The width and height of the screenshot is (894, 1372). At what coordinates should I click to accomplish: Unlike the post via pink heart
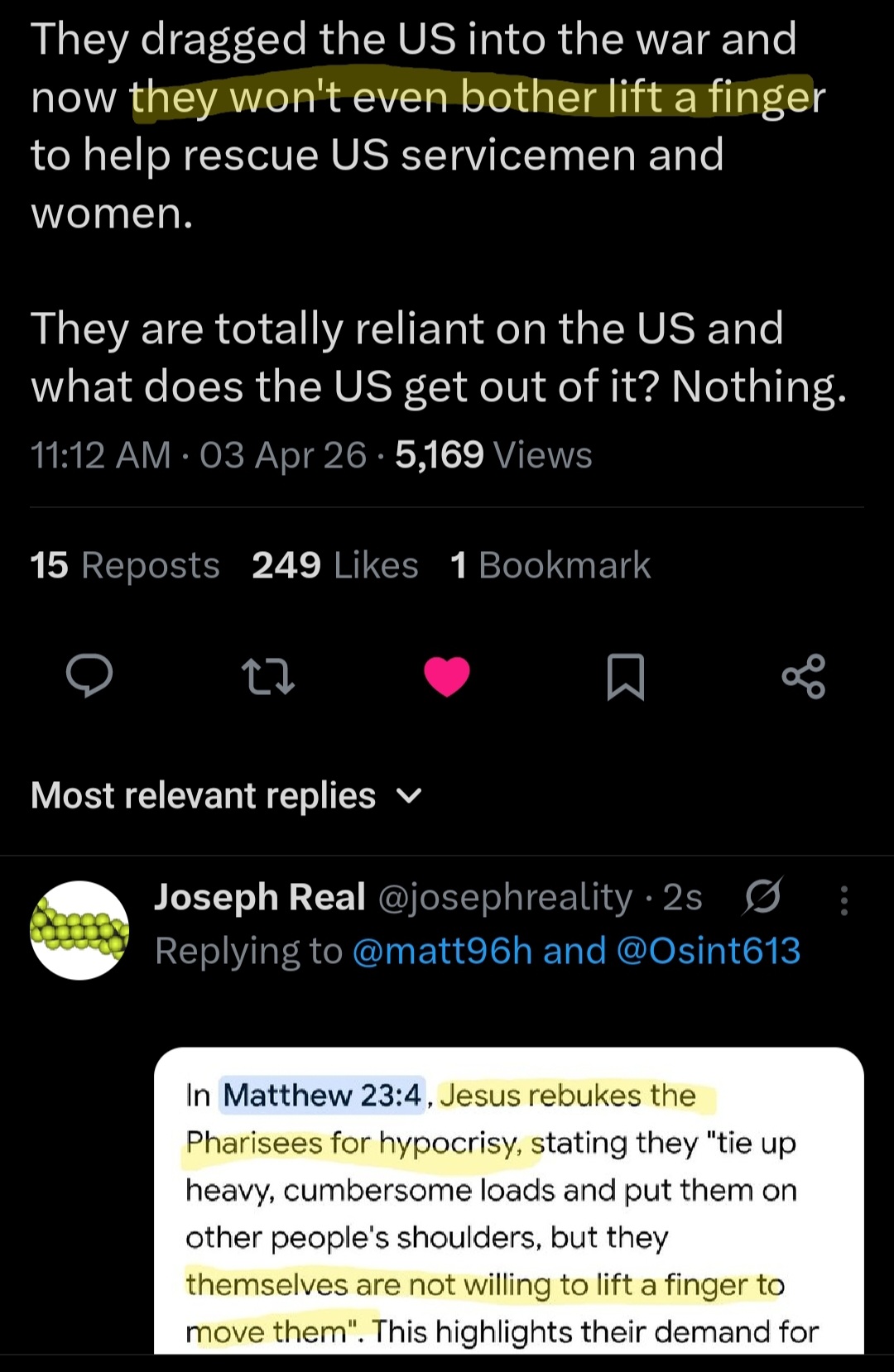(447, 676)
